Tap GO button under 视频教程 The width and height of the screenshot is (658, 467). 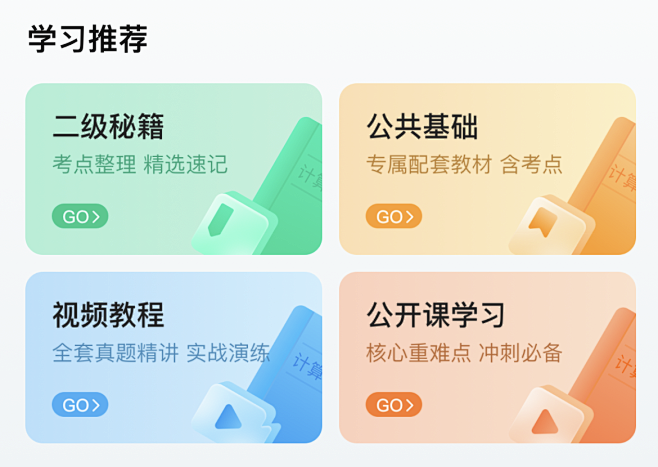point(80,405)
